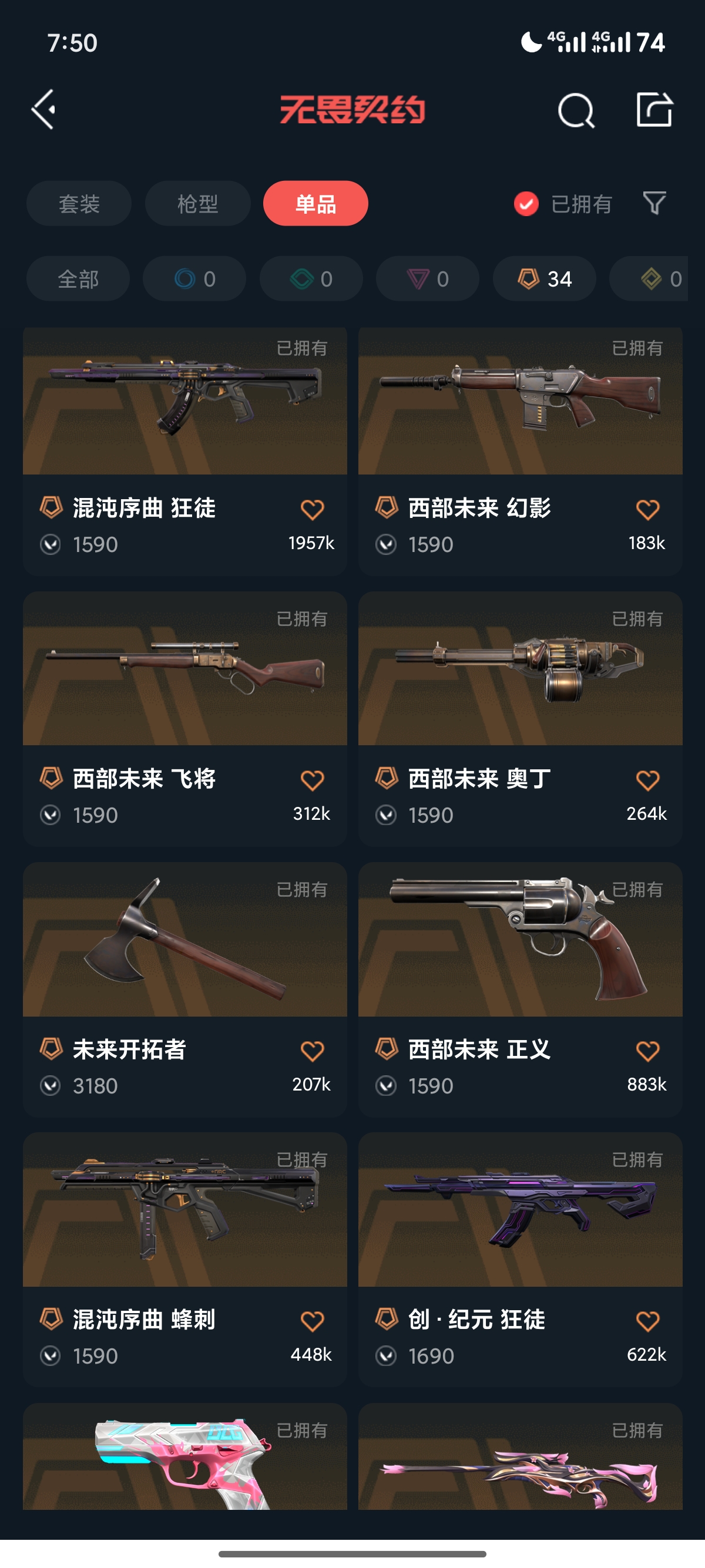Select the 全部 rarity chip
This screenshot has width=705, height=1568.
point(78,279)
